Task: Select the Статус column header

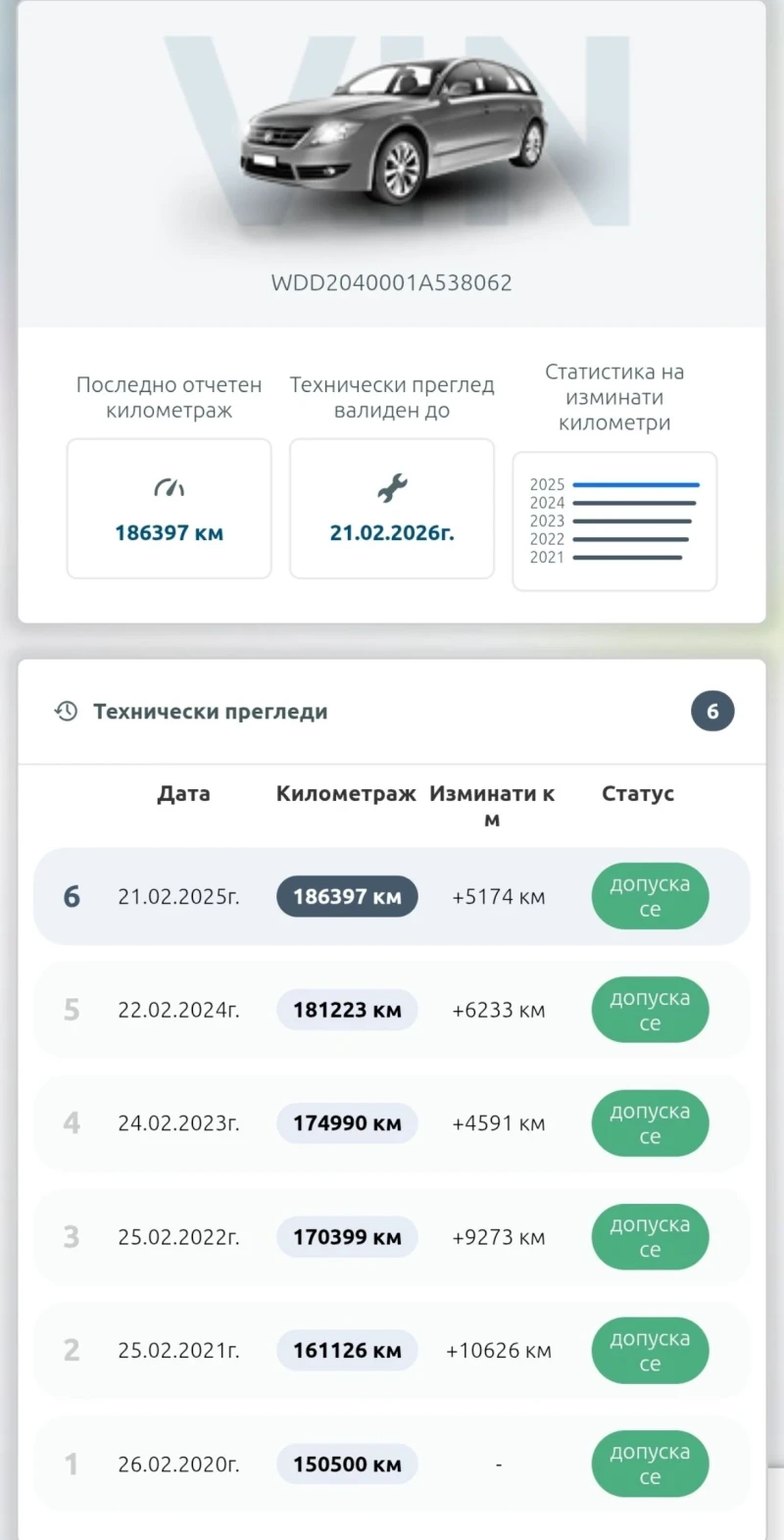Action: (638, 793)
